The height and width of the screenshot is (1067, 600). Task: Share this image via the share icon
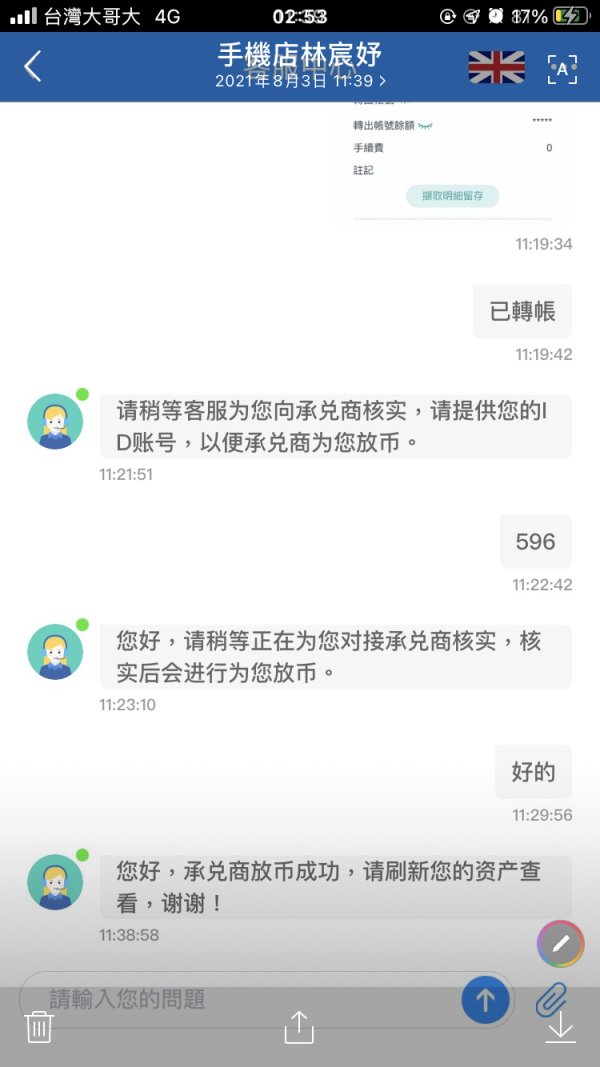tap(299, 1026)
